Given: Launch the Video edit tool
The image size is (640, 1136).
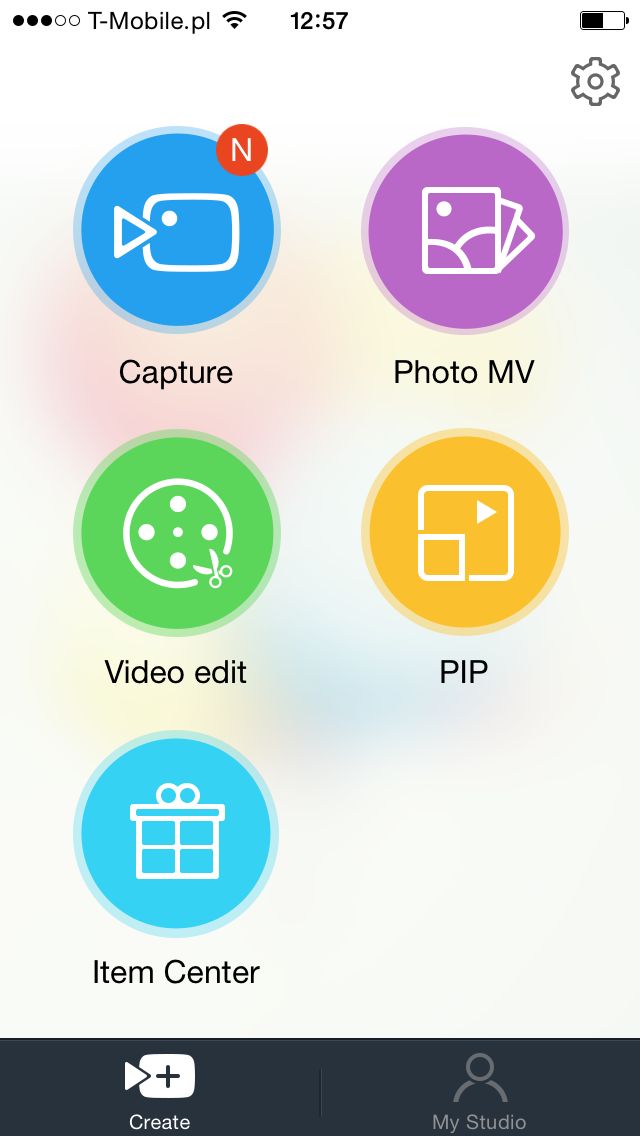Looking at the screenshot, I should 177,533.
